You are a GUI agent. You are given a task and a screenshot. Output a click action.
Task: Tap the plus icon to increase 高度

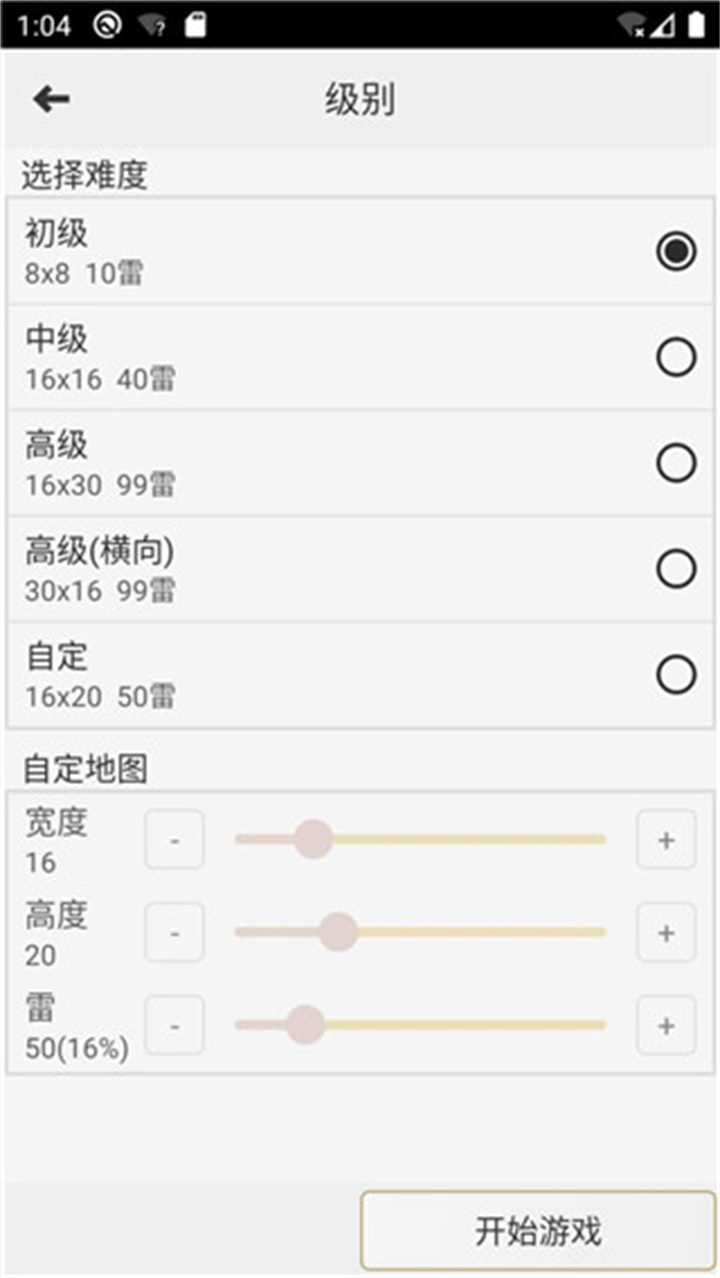pyautogui.click(x=665, y=933)
